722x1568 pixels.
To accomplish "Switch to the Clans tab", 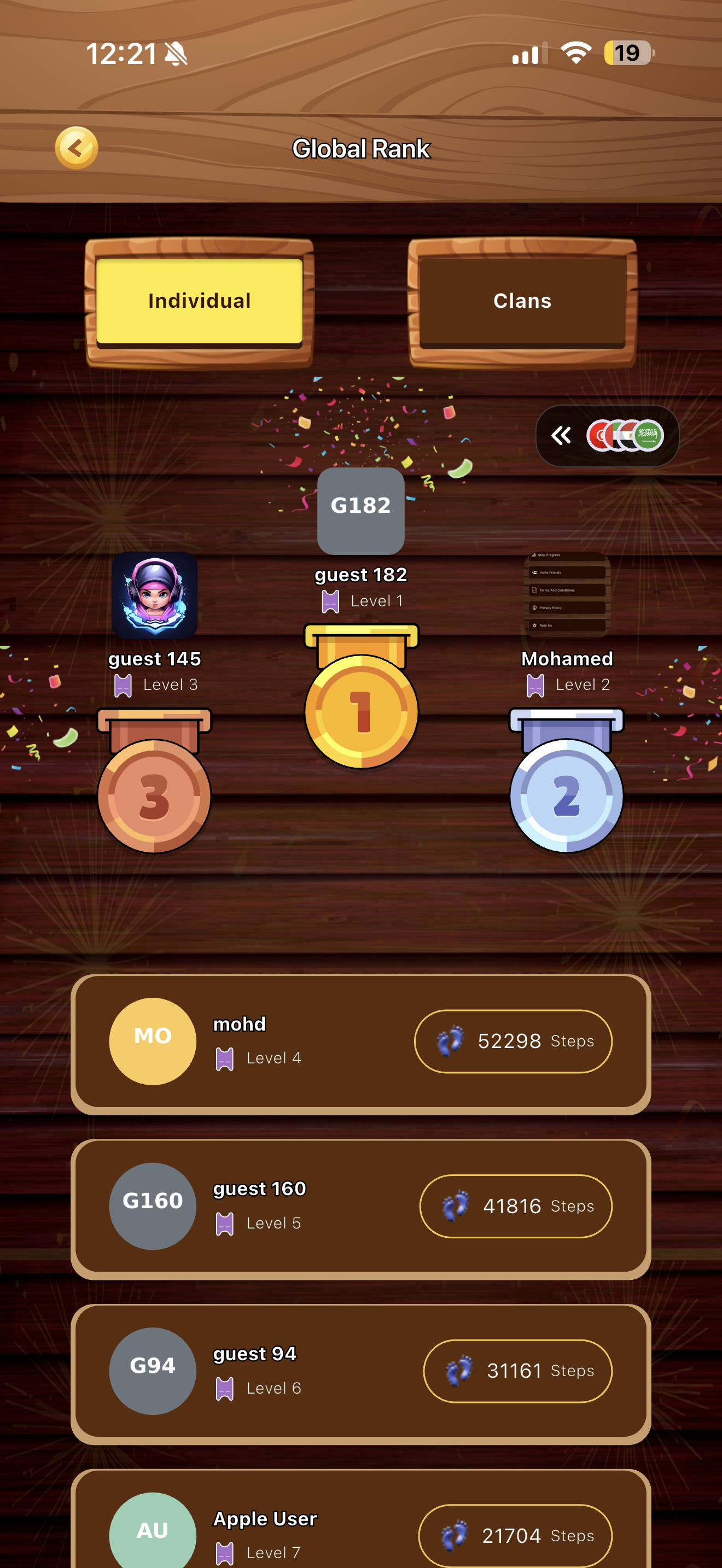I will click(522, 301).
